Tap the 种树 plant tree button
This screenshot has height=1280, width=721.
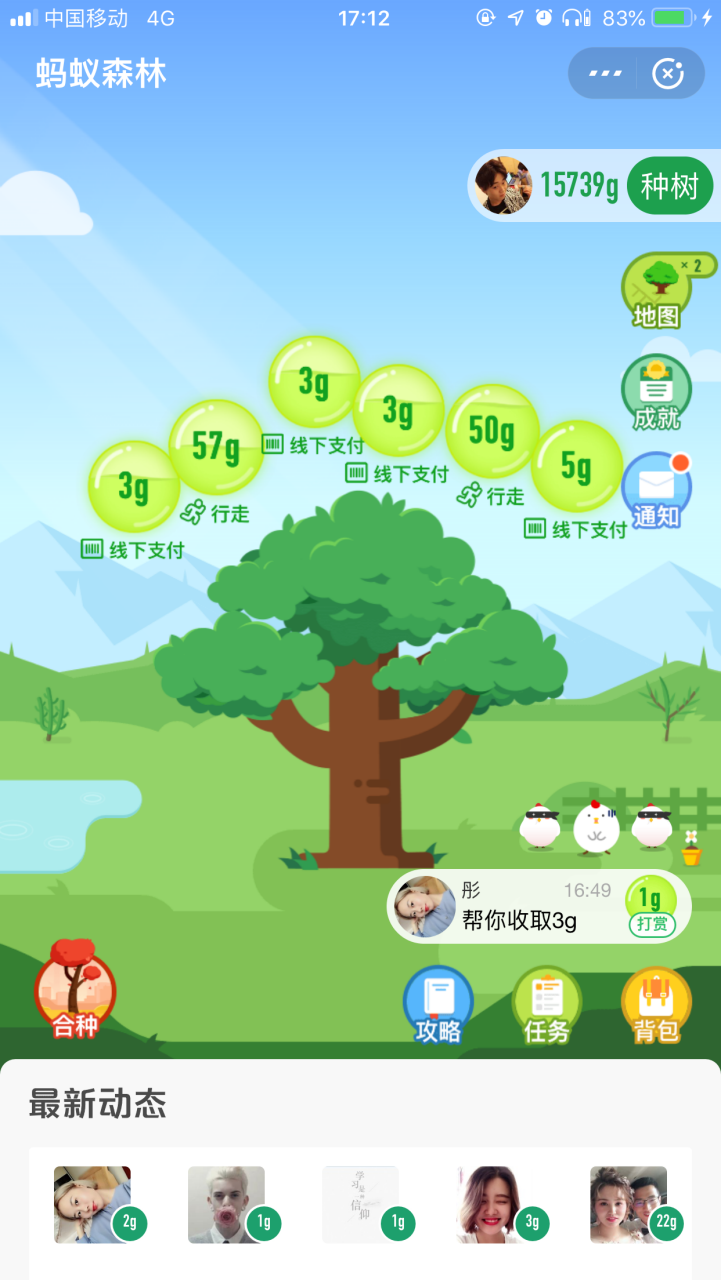tap(669, 186)
